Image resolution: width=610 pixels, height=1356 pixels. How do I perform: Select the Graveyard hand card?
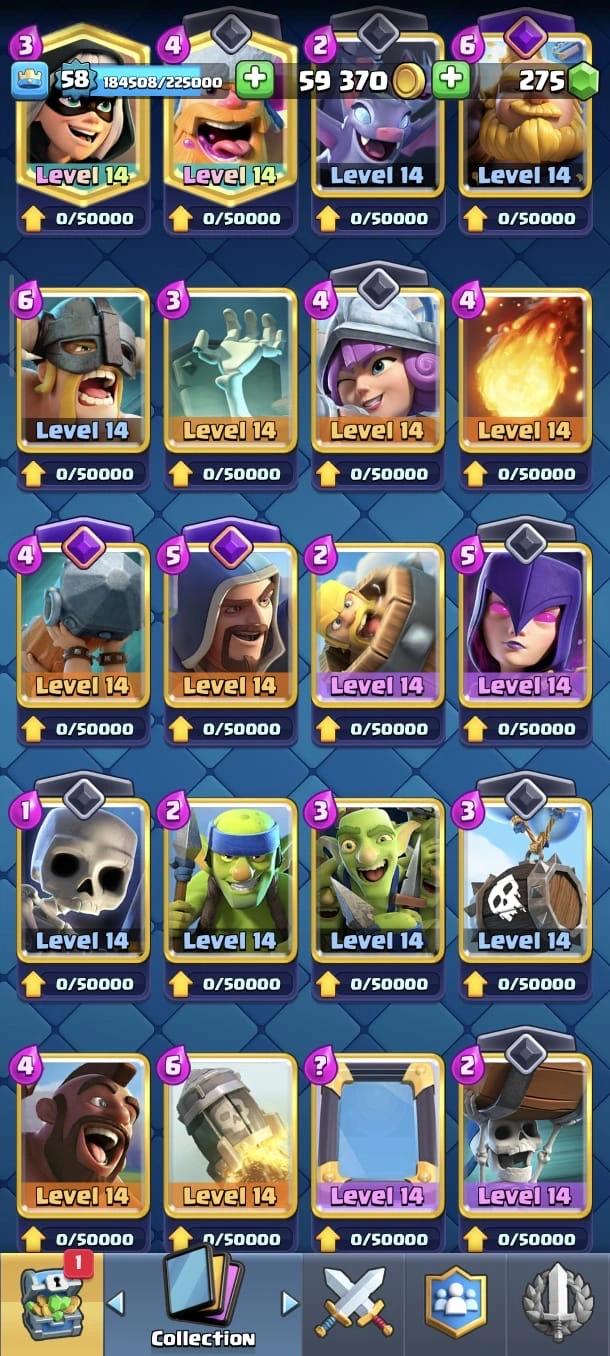pyautogui.click(x=230, y=370)
